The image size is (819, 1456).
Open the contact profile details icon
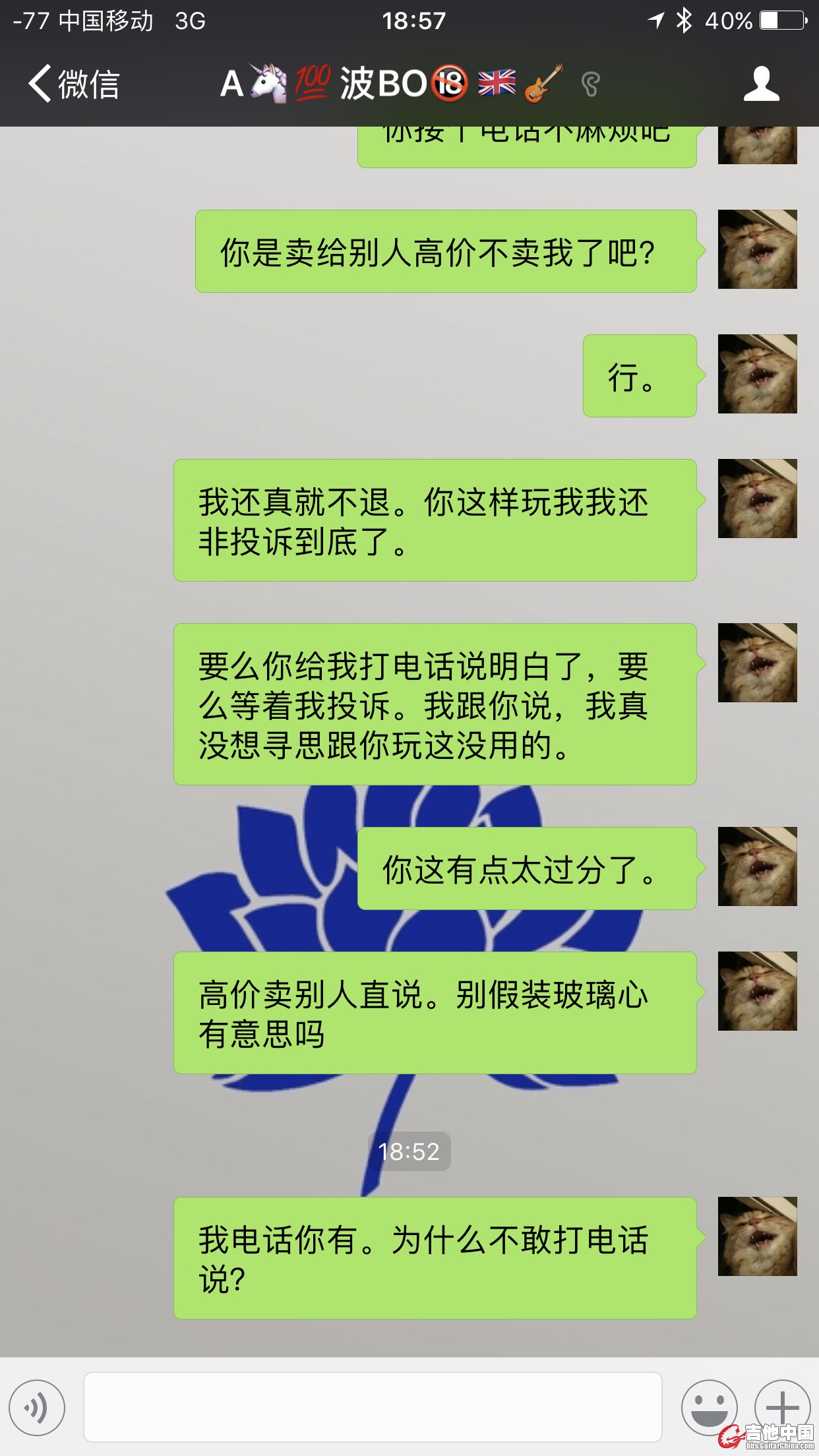[761, 84]
